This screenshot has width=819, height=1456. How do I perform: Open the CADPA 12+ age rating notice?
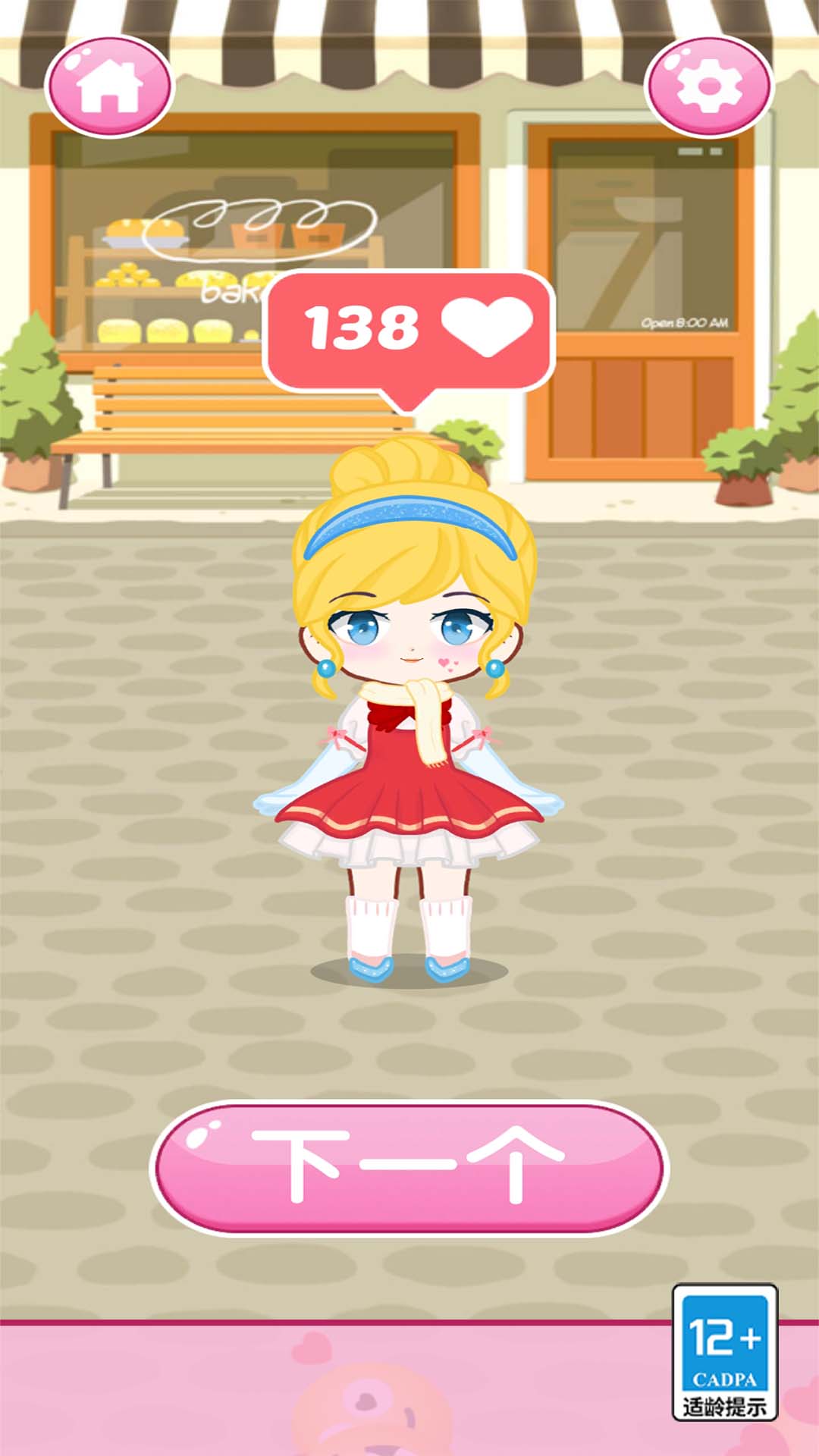pos(725,1352)
